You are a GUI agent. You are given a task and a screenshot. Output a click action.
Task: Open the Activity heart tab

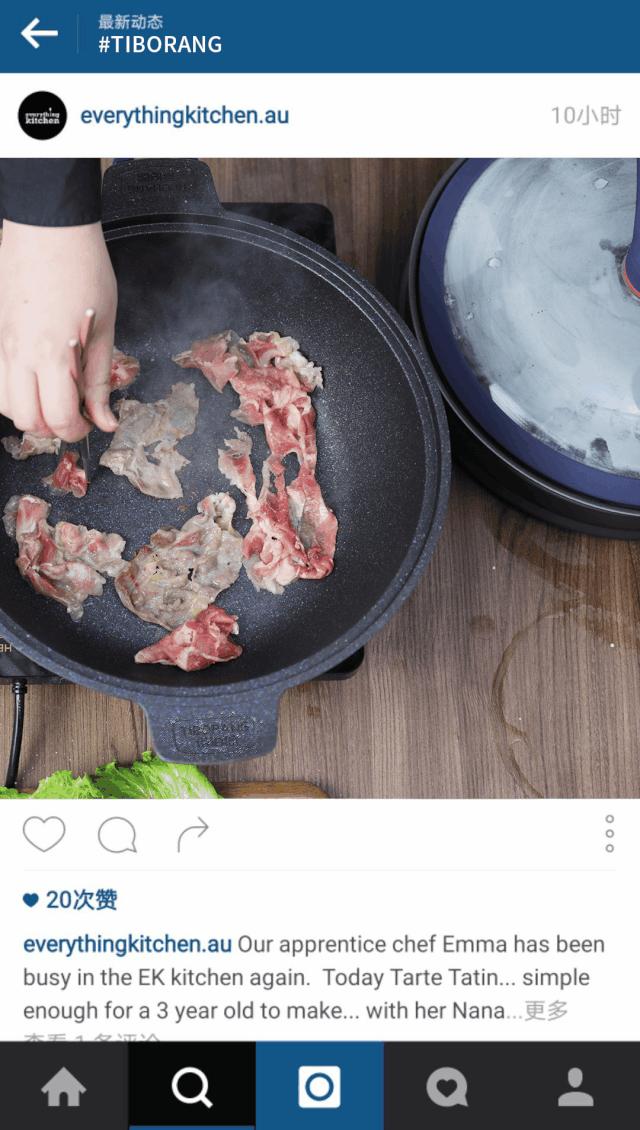pyautogui.click(x=447, y=1087)
